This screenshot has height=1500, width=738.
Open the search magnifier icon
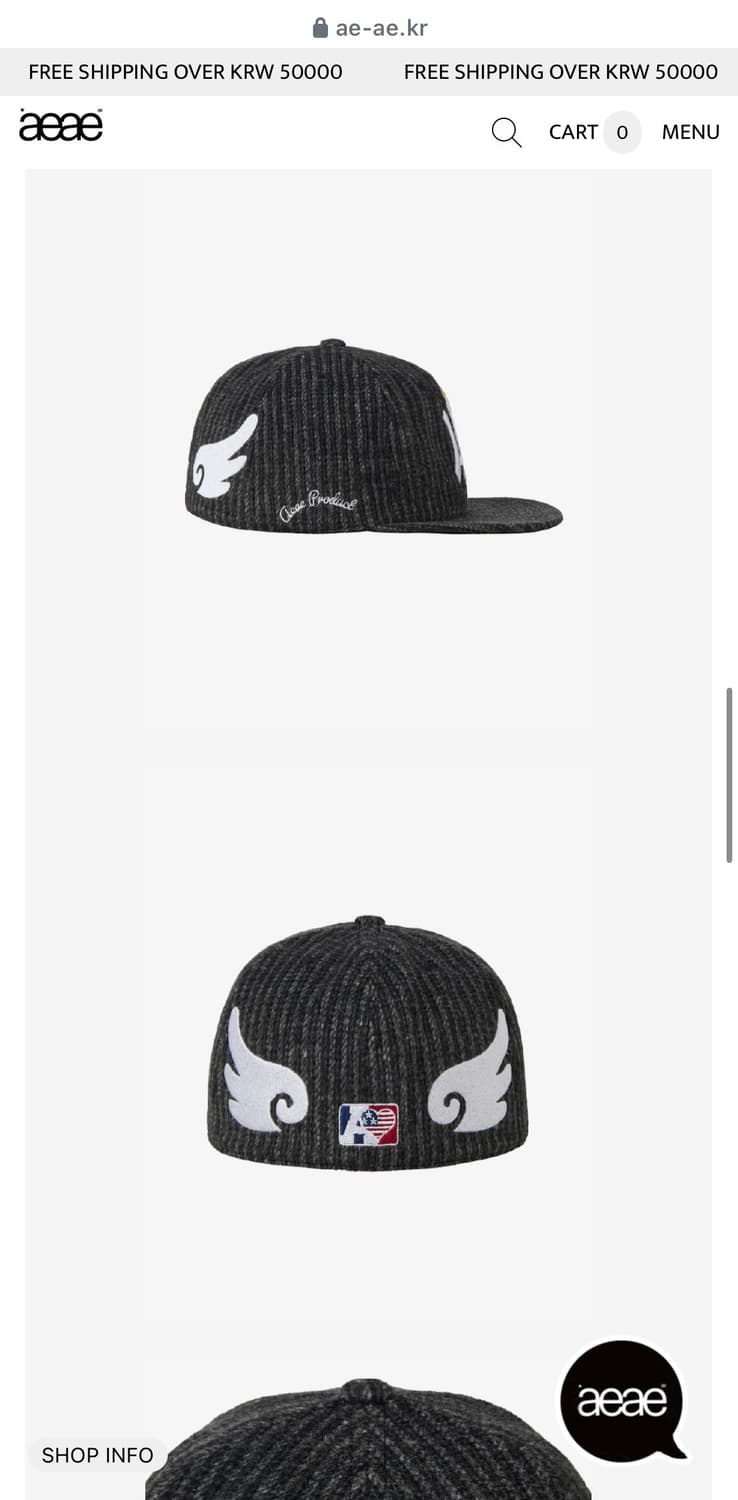(506, 132)
